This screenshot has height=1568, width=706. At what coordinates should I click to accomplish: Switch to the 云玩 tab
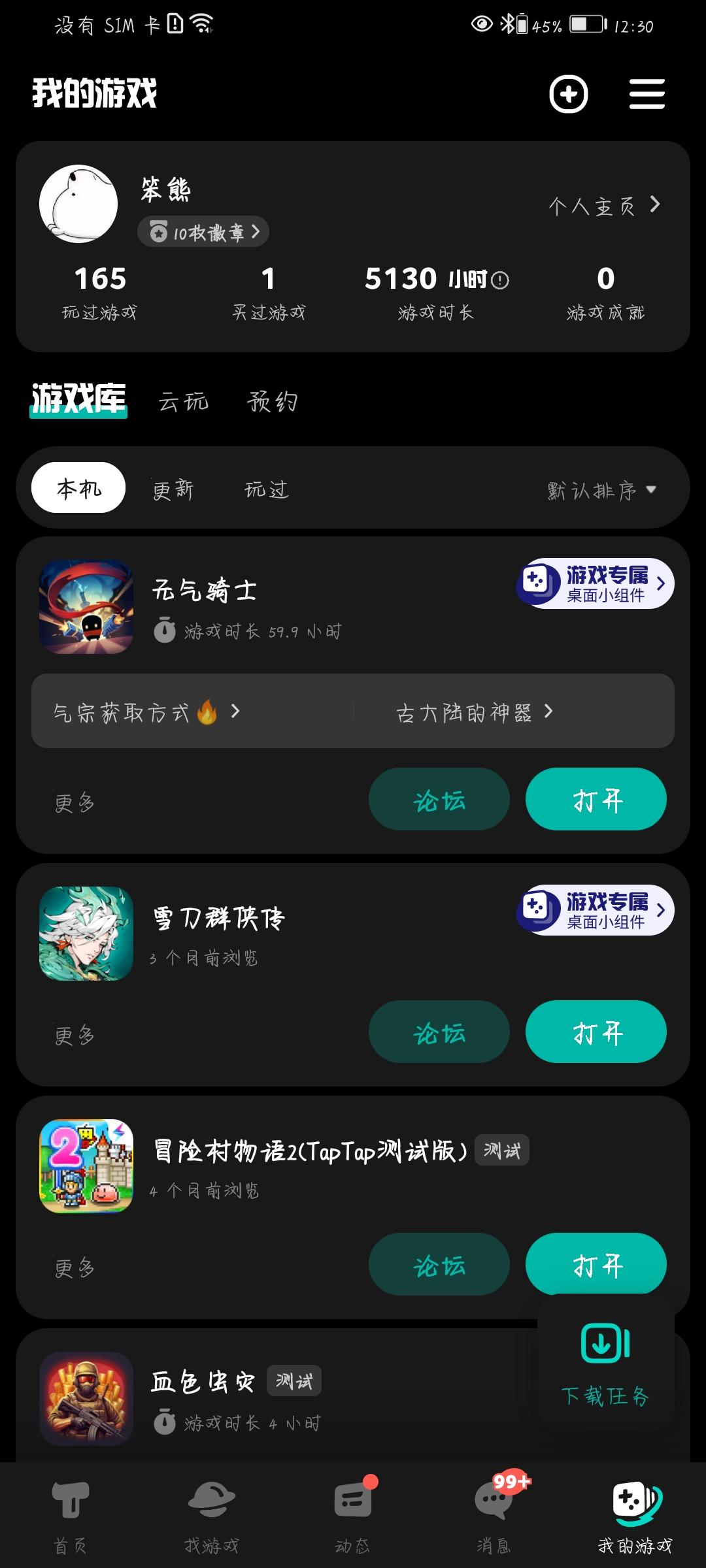point(184,401)
